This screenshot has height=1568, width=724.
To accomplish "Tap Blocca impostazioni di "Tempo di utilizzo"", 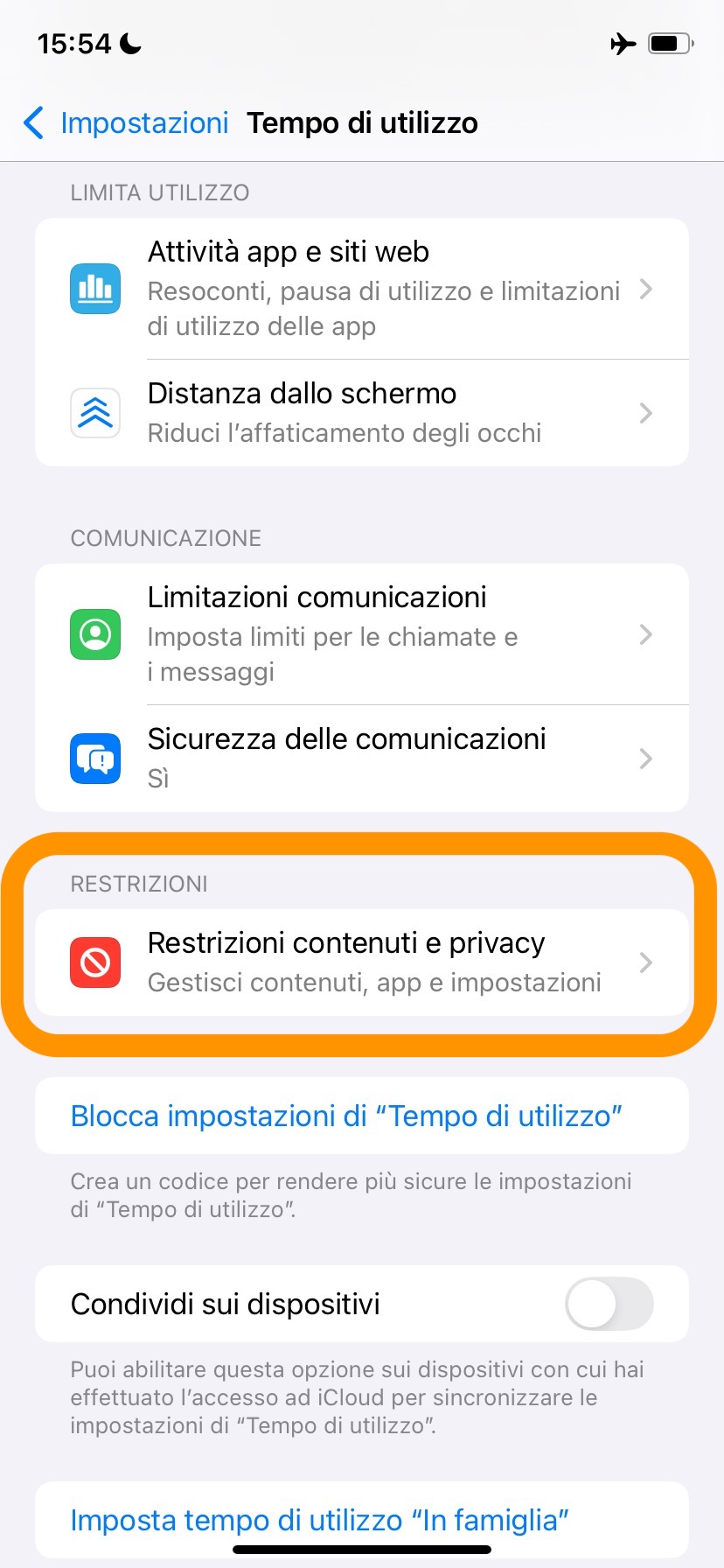I will pyautogui.click(x=346, y=1116).
